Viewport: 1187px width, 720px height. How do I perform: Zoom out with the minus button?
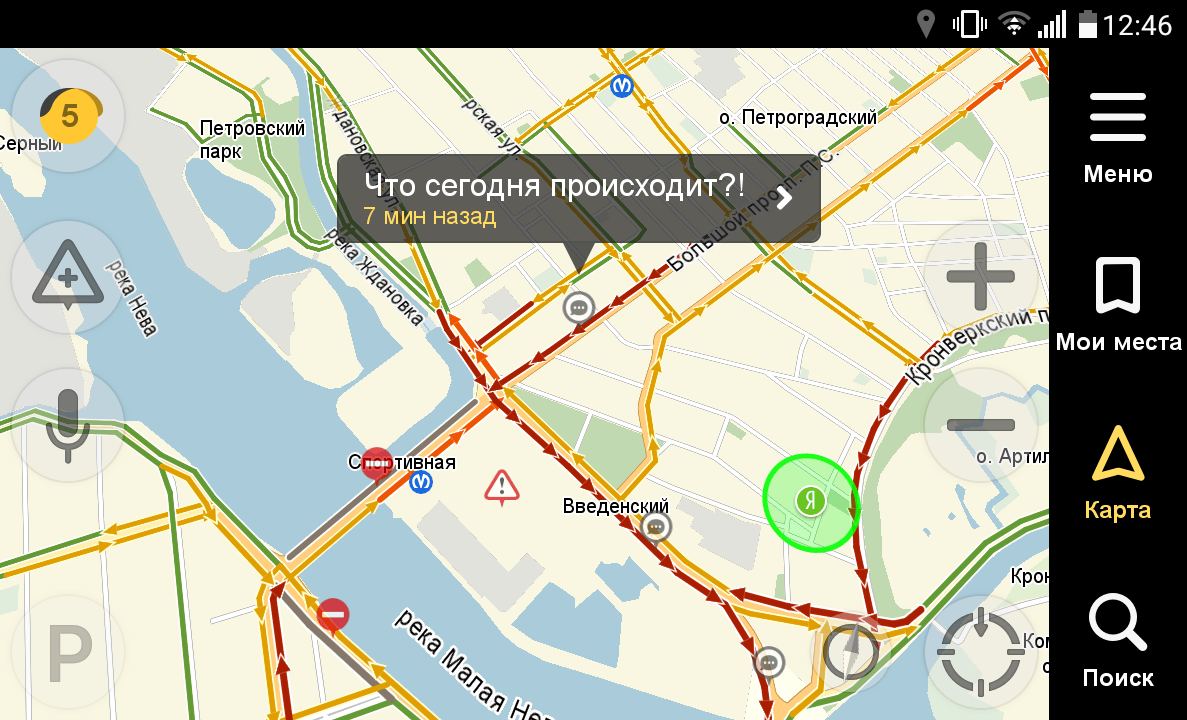(980, 425)
